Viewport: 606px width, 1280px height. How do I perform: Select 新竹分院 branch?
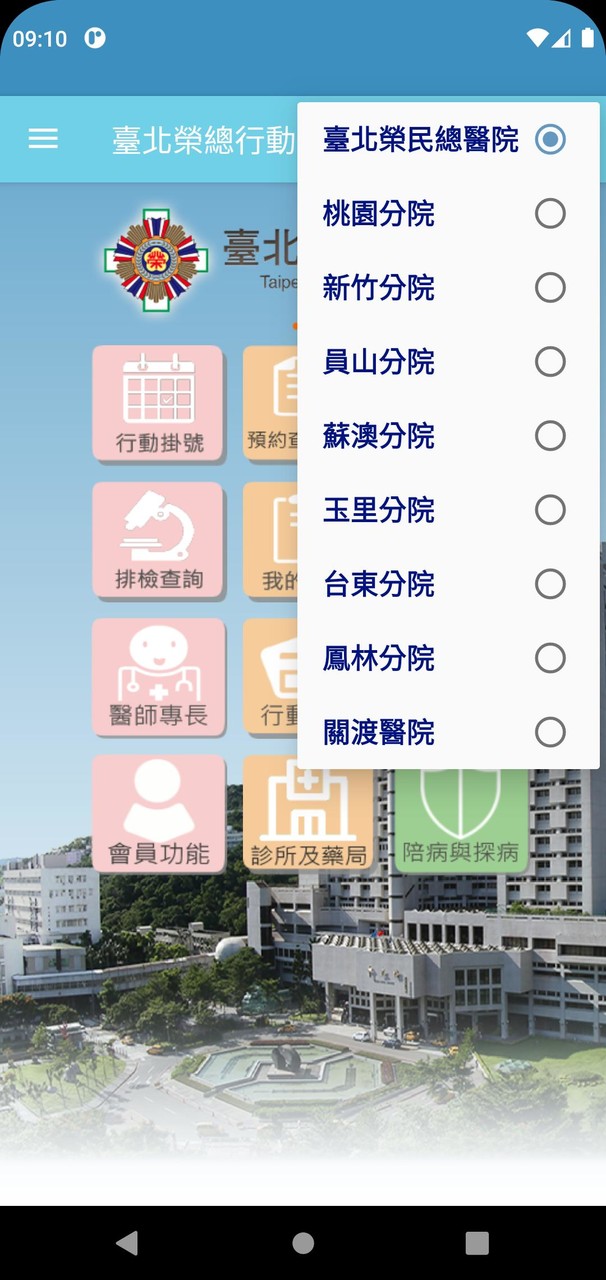(448, 288)
